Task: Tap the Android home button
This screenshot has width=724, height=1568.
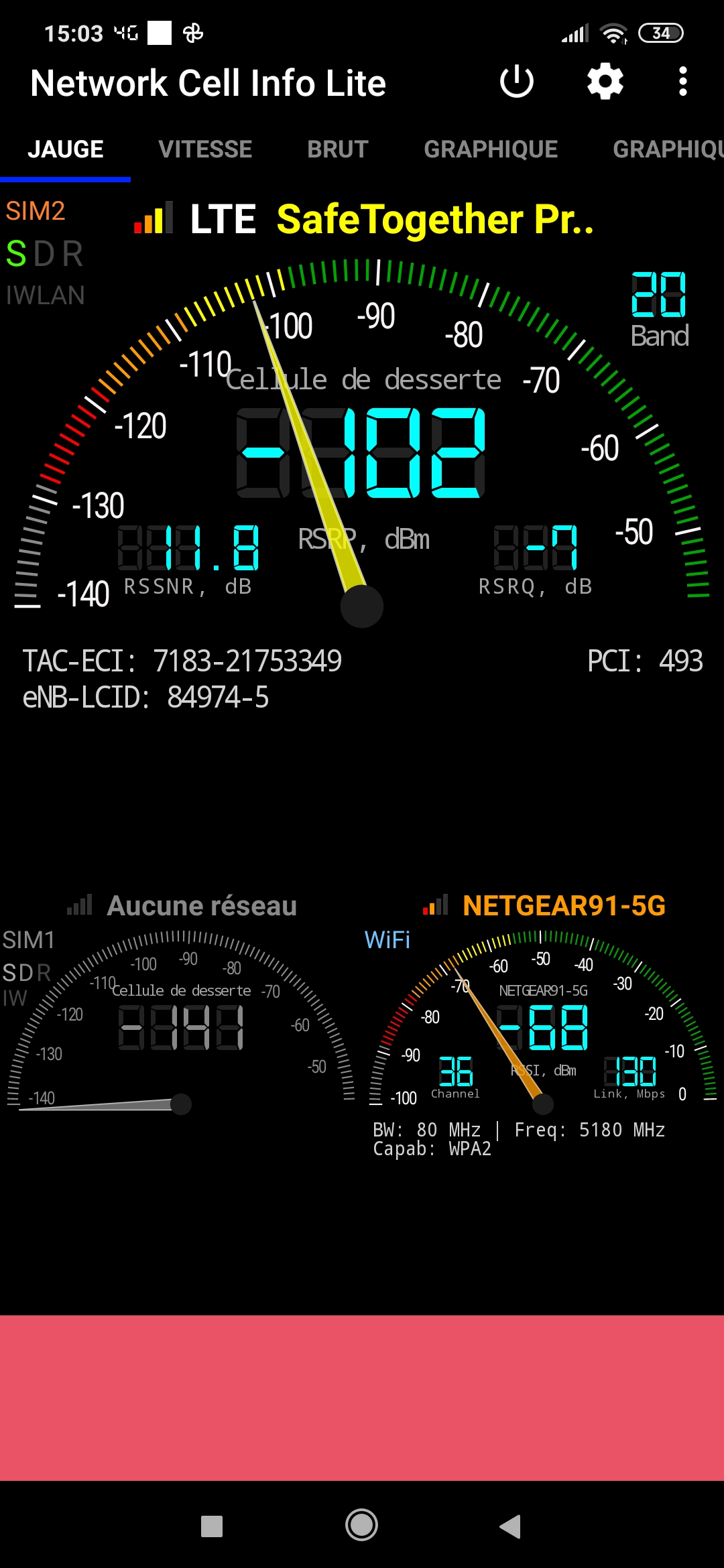Action: [361, 1526]
